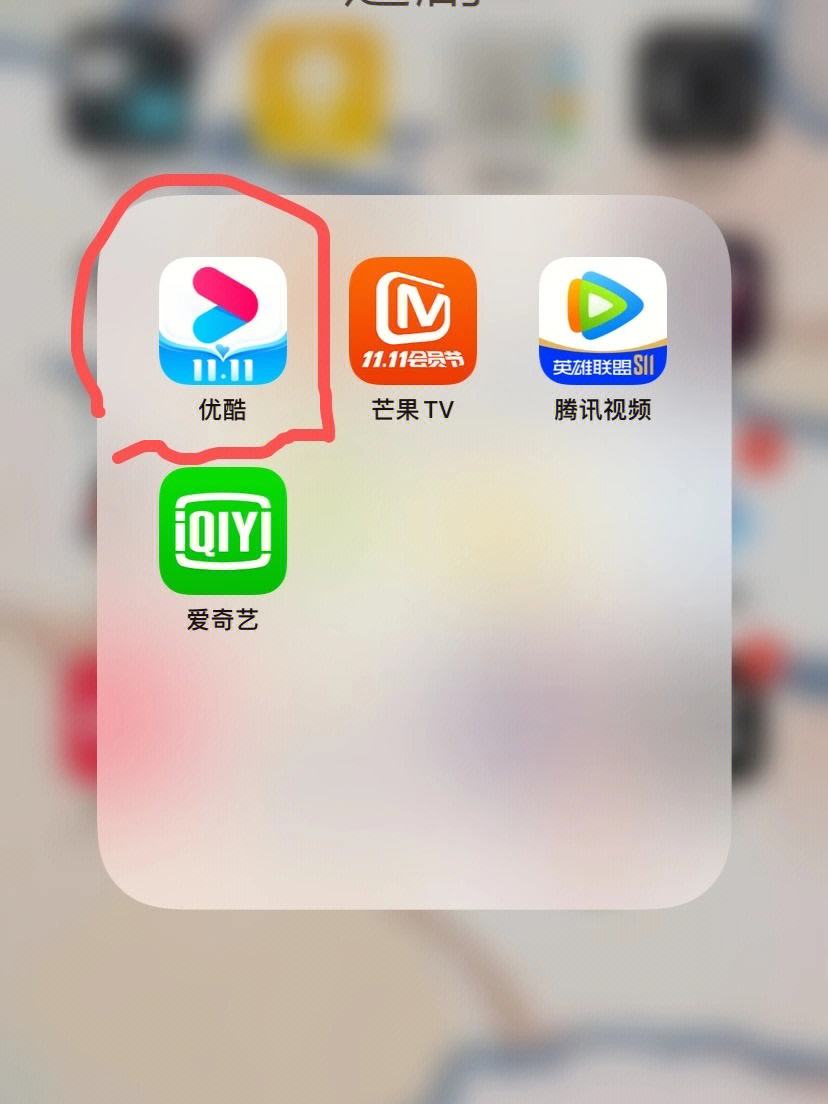This screenshot has width=828, height=1104.
Task: Launch the 爱奇艺 app
Action: pos(223,531)
